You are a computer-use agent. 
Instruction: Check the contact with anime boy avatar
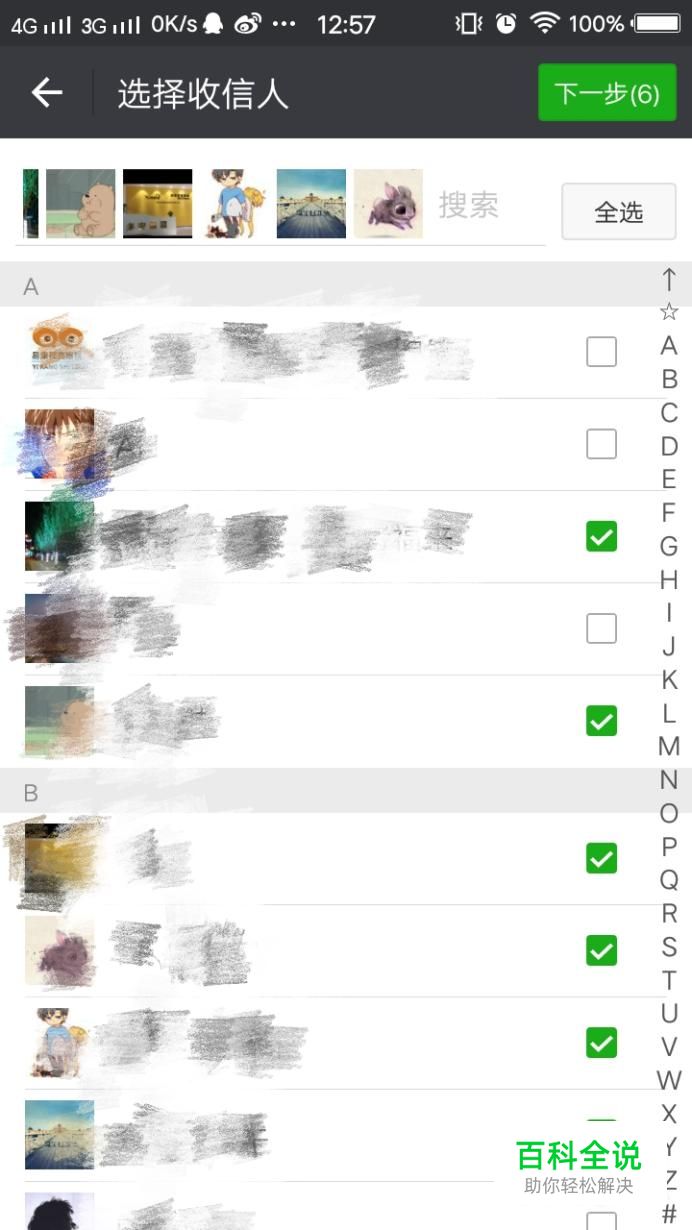(x=601, y=444)
